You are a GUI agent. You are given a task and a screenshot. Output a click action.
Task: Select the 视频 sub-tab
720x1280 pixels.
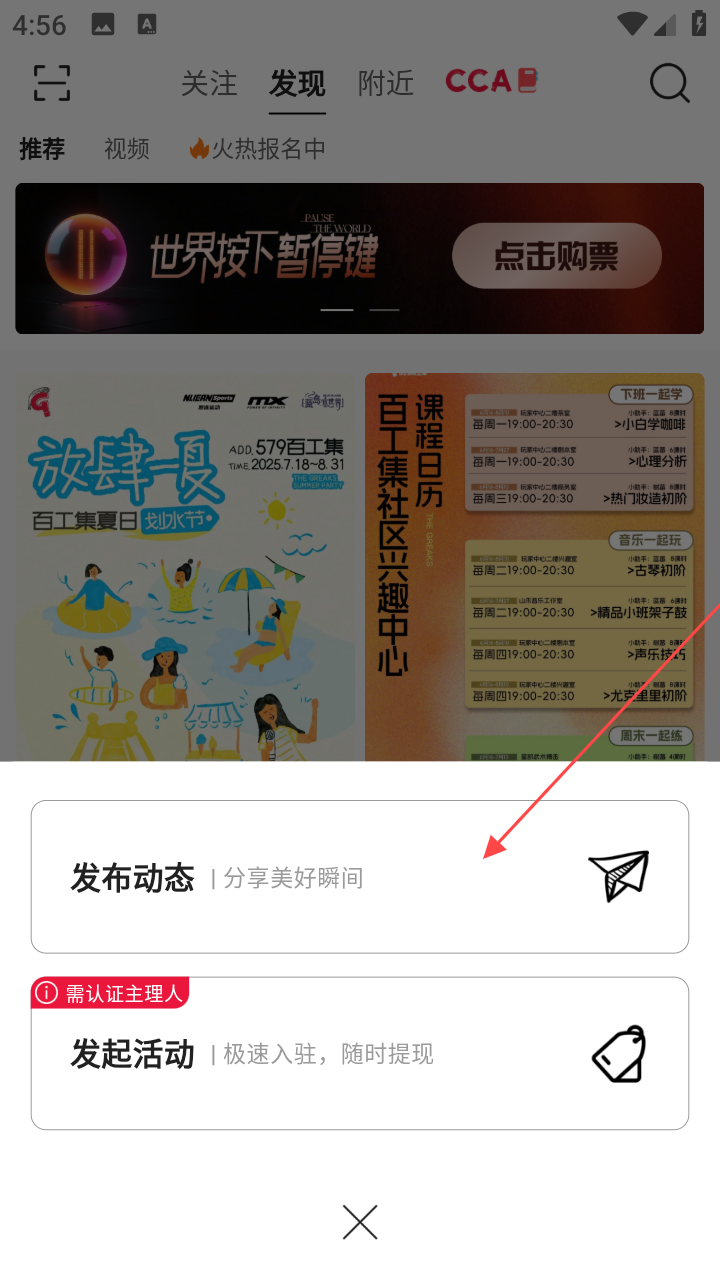[127, 149]
